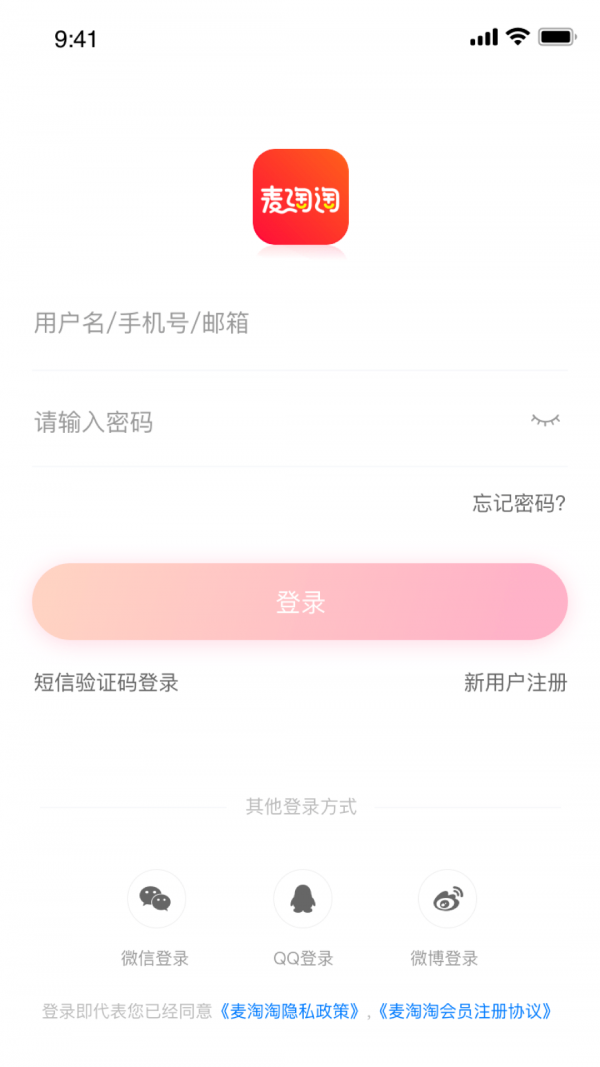Switch to 短信验证码登录
This screenshot has height=1067, width=600.
tap(106, 683)
